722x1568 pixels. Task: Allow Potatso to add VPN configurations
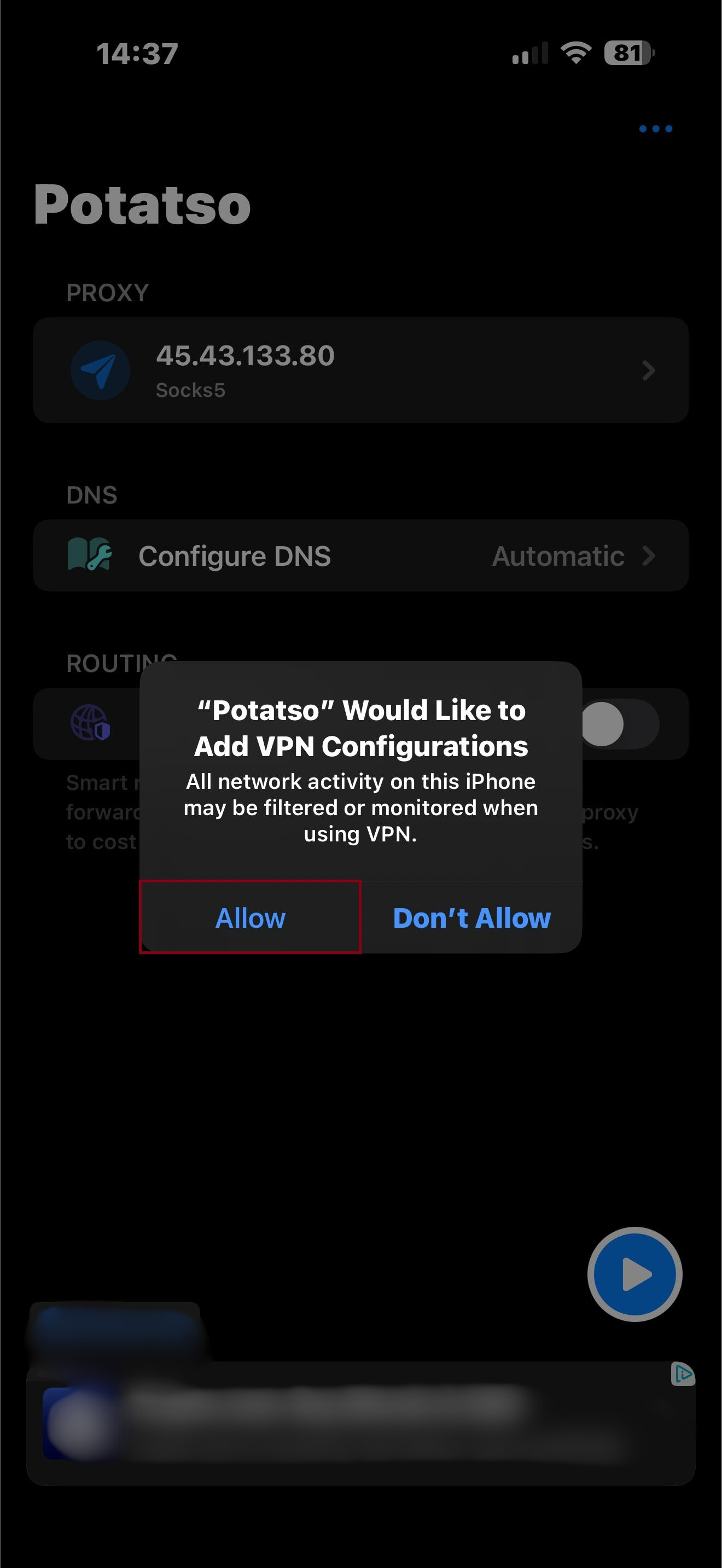250,917
